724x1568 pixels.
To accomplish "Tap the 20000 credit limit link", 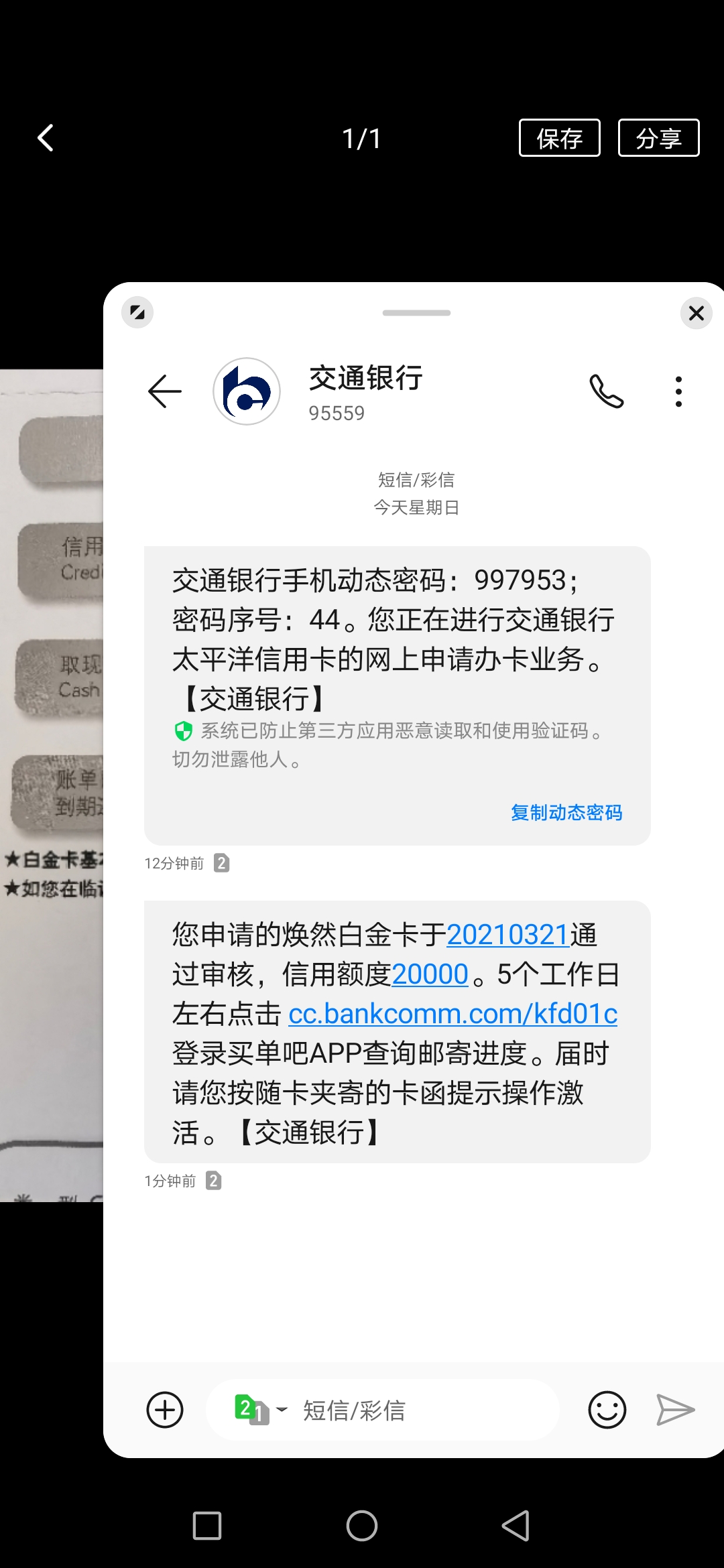I will (x=430, y=974).
